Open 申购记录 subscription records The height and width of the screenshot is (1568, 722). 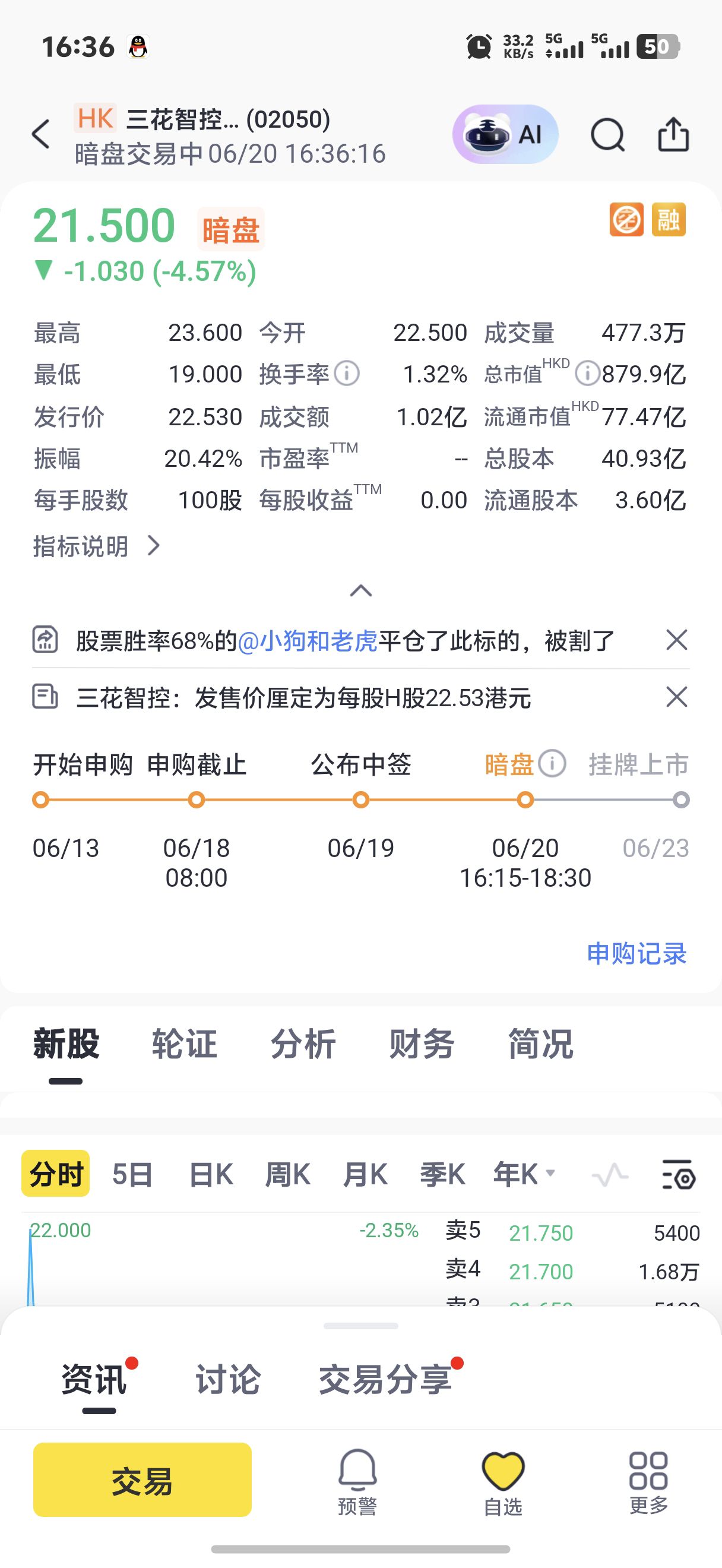[636, 953]
